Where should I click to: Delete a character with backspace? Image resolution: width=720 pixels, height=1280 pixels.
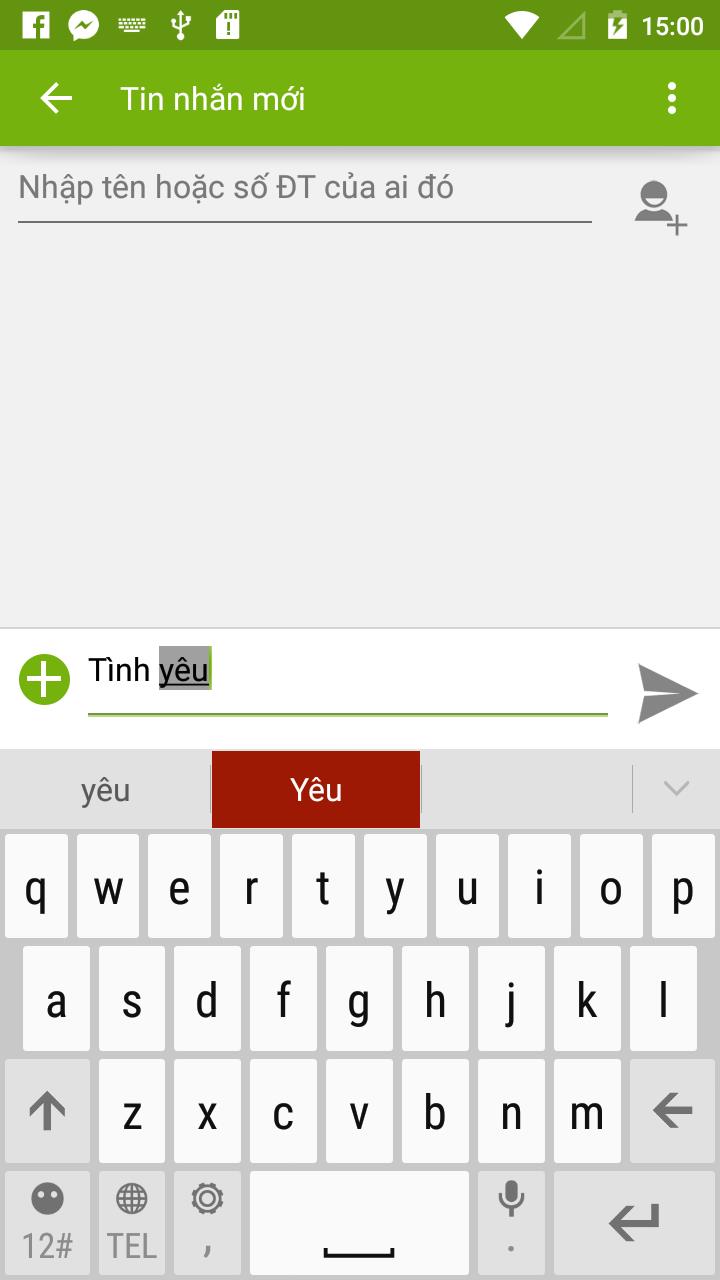tap(672, 1111)
